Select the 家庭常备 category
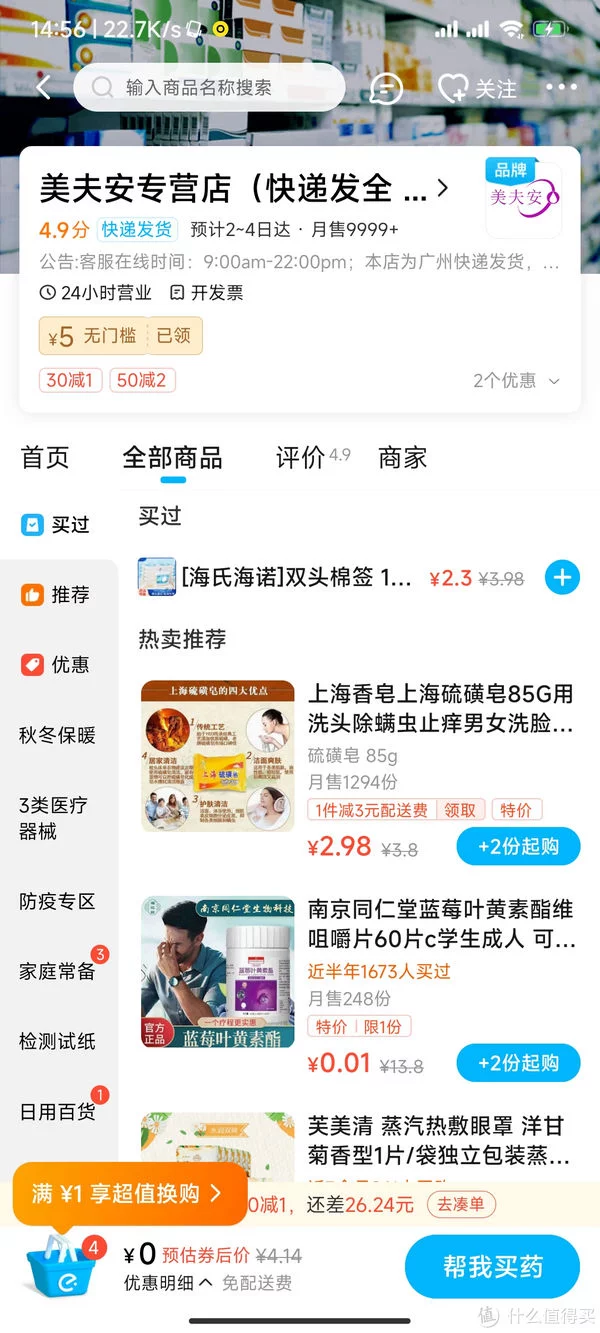600x1333 pixels. click(57, 971)
